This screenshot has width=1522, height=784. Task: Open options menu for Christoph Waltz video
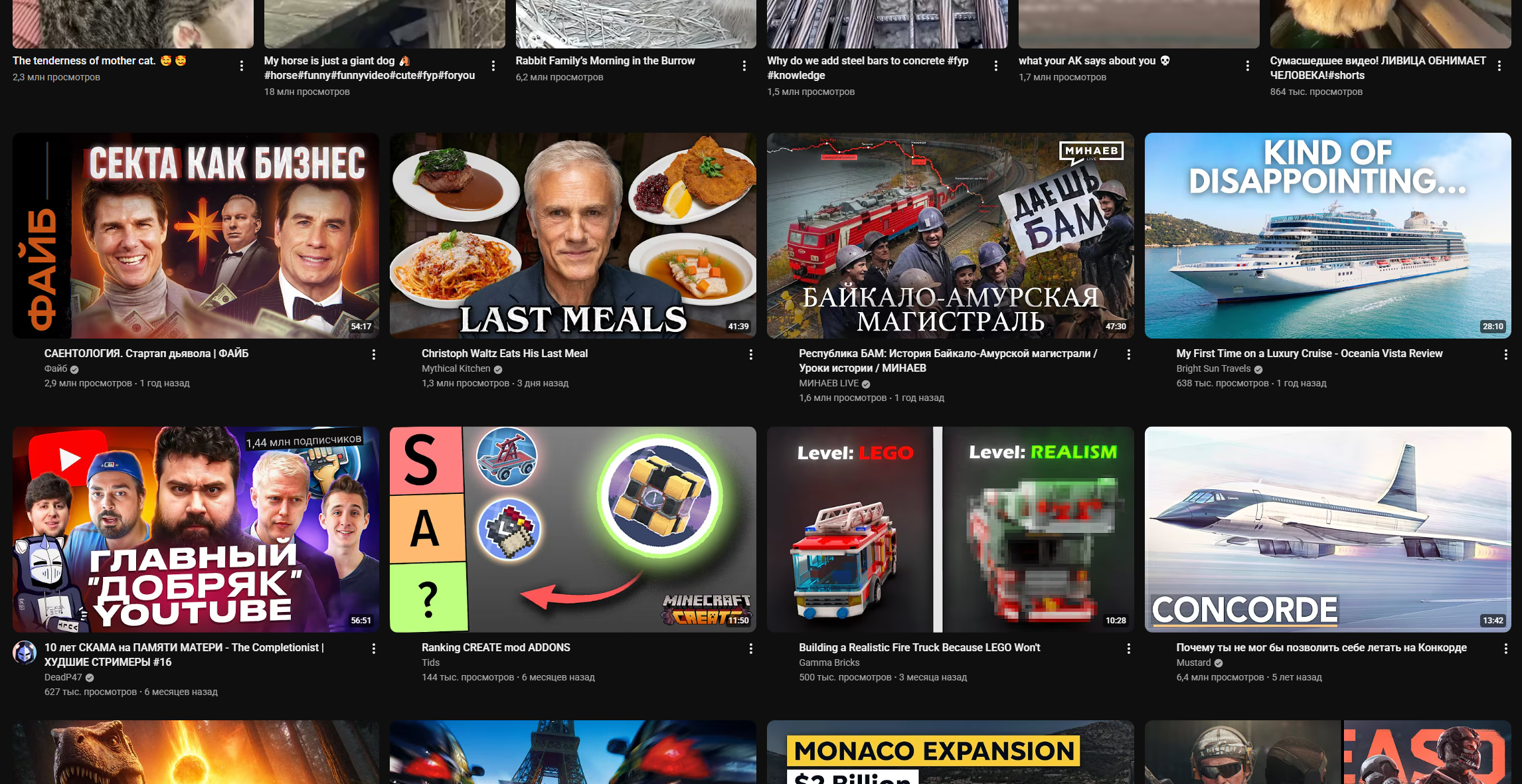click(751, 354)
